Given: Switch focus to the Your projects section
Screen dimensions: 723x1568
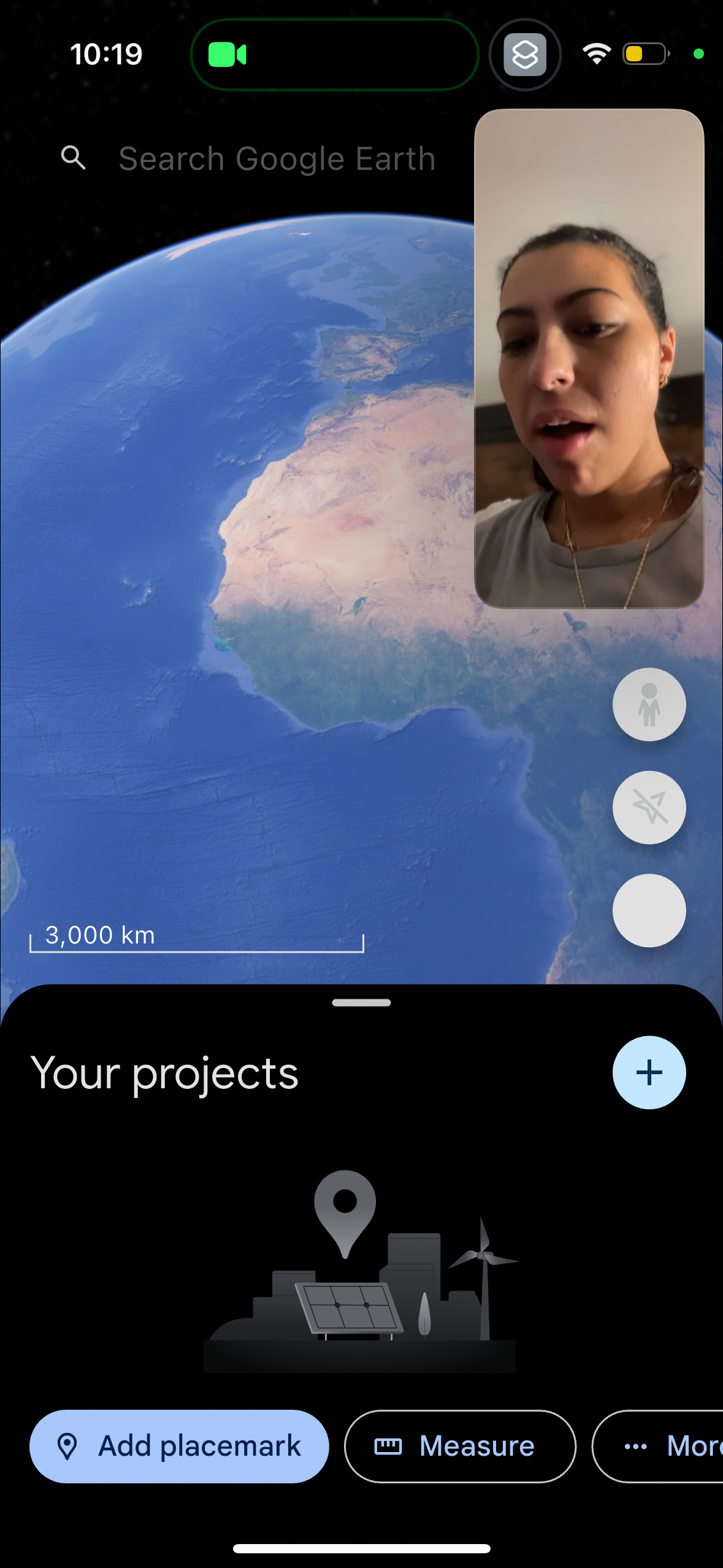Looking at the screenshot, I should point(166,1072).
